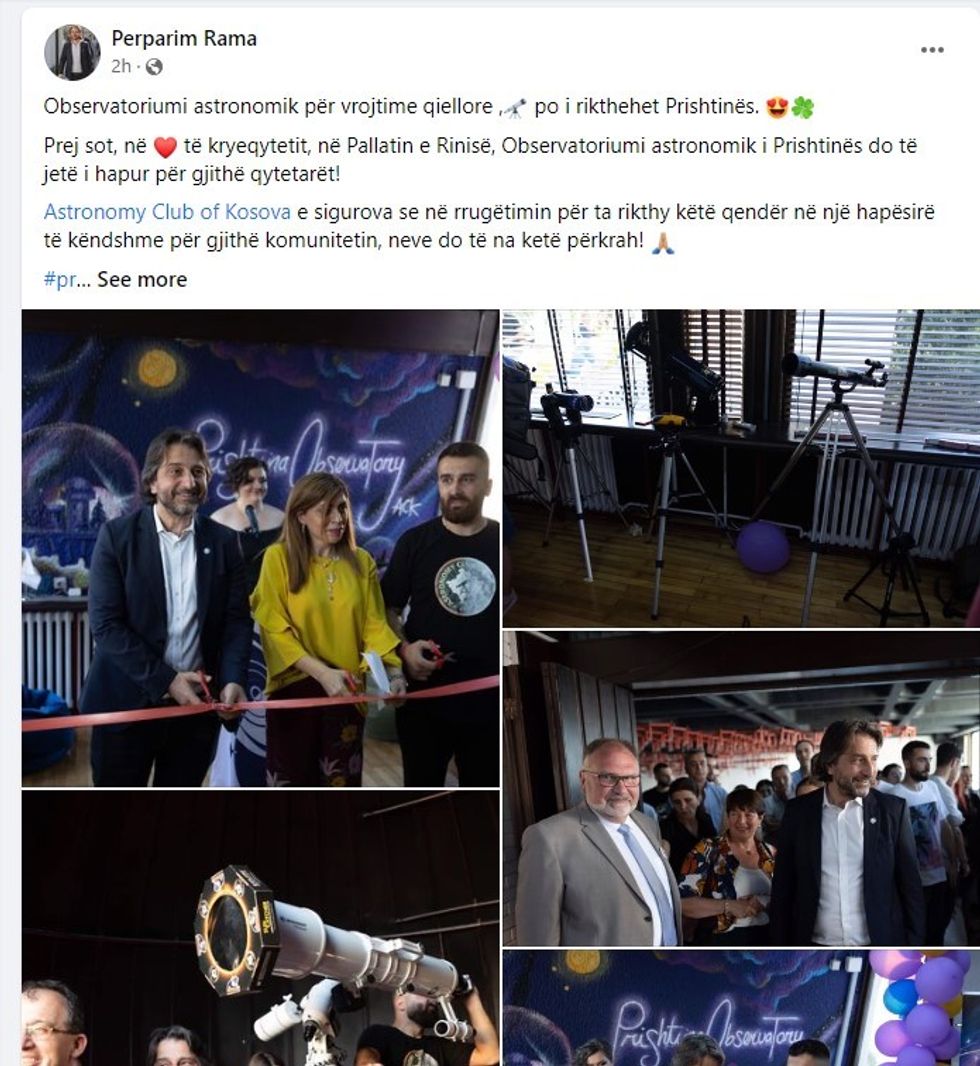Expand the post with See more
The image size is (980, 1066).
[x=142, y=280]
